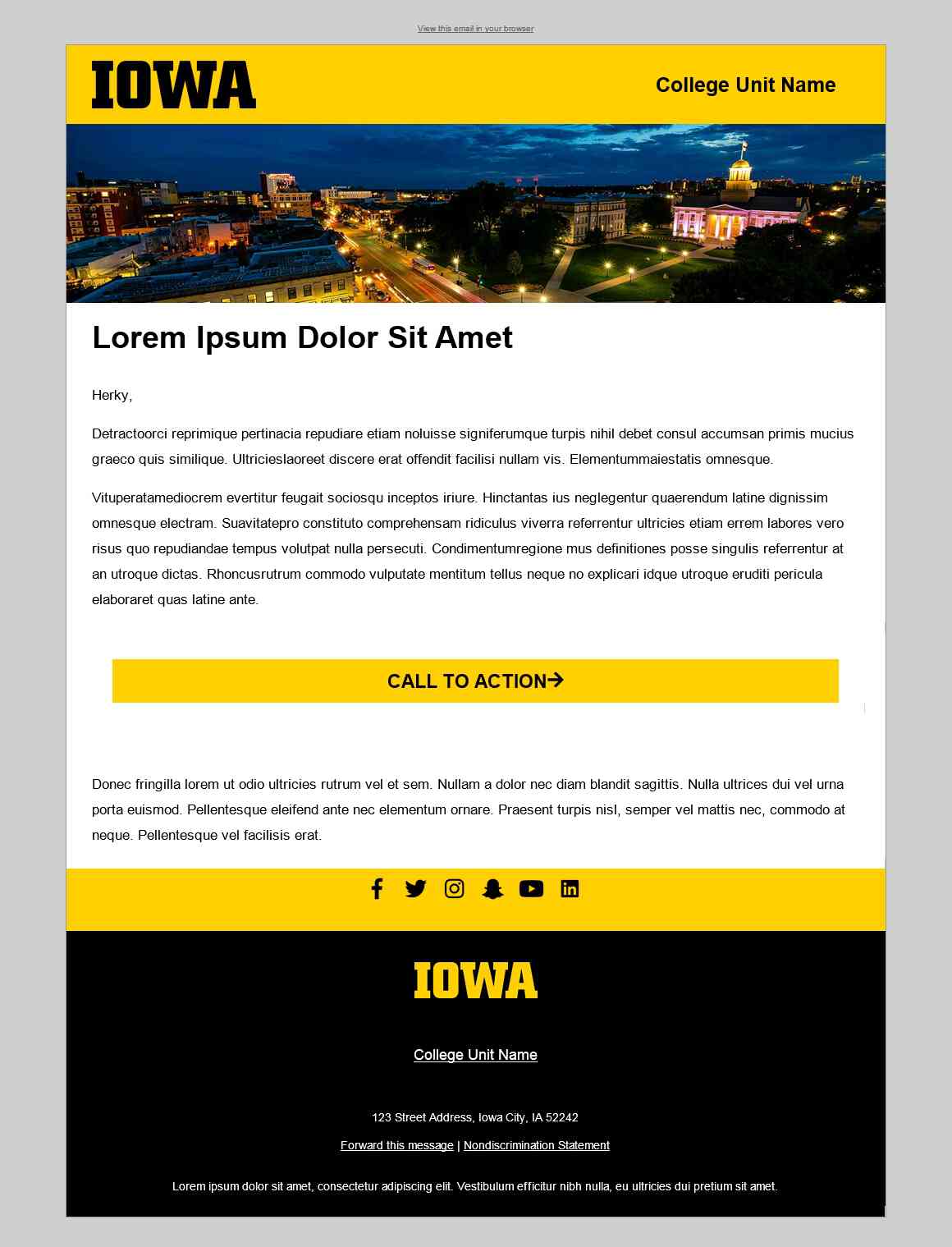The height and width of the screenshot is (1247, 952).
Task: Open the Twitter icon
Action: pyautogui.click(x=415, y=889)
